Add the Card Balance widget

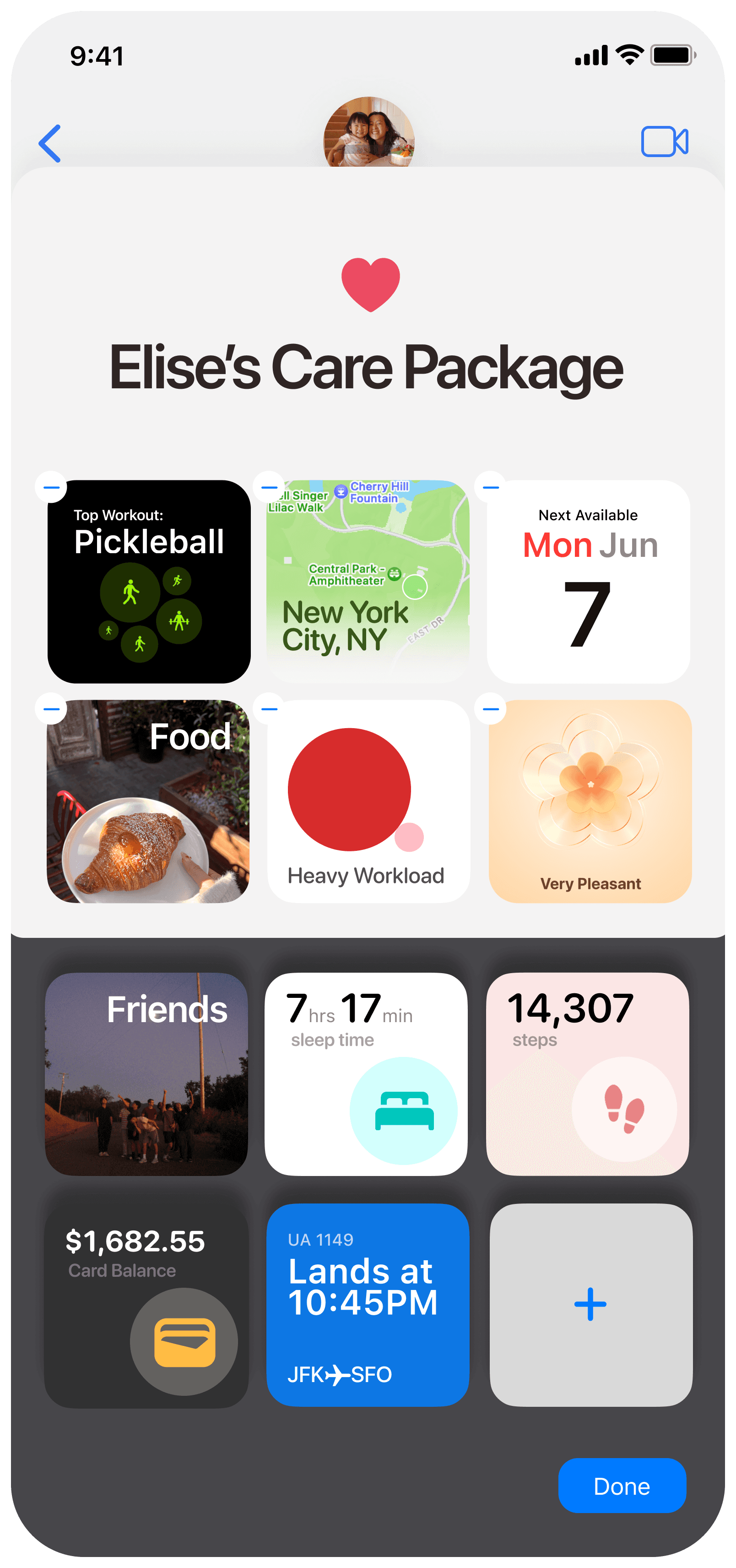(146, 1304)
